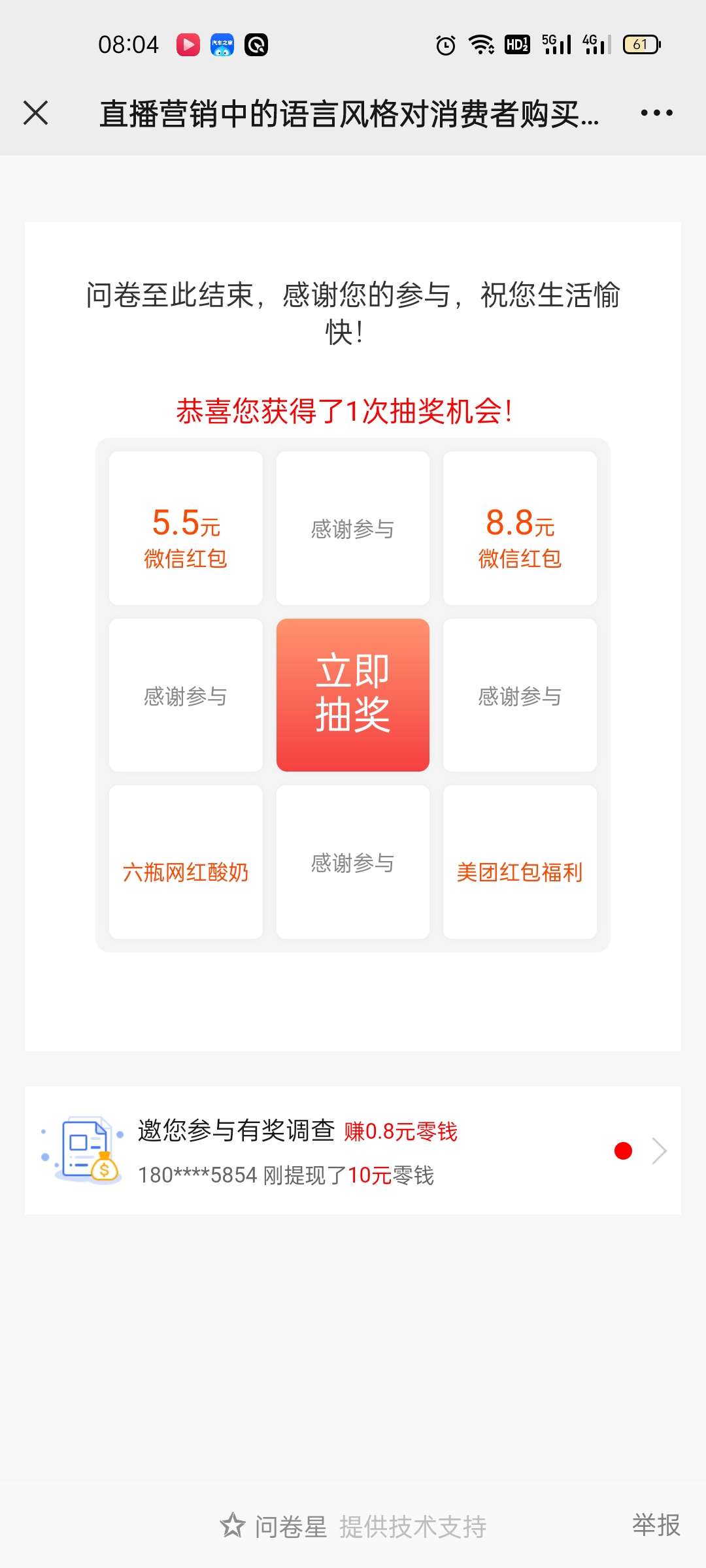This screenshot has width=706, height=1568.
Task: Open the 邀您参与有奖调查 invitation row
Action: tap(353, 1151)
